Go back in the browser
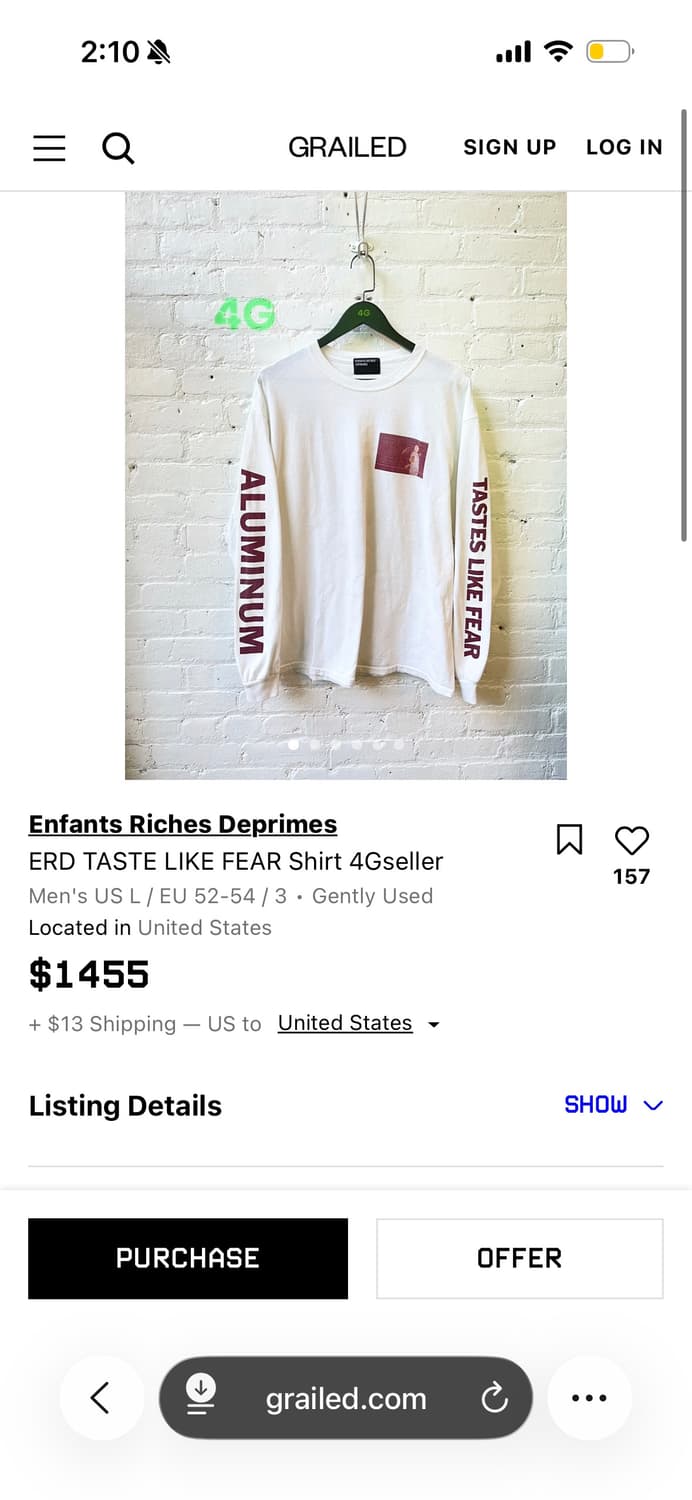 pos(101,1397)
